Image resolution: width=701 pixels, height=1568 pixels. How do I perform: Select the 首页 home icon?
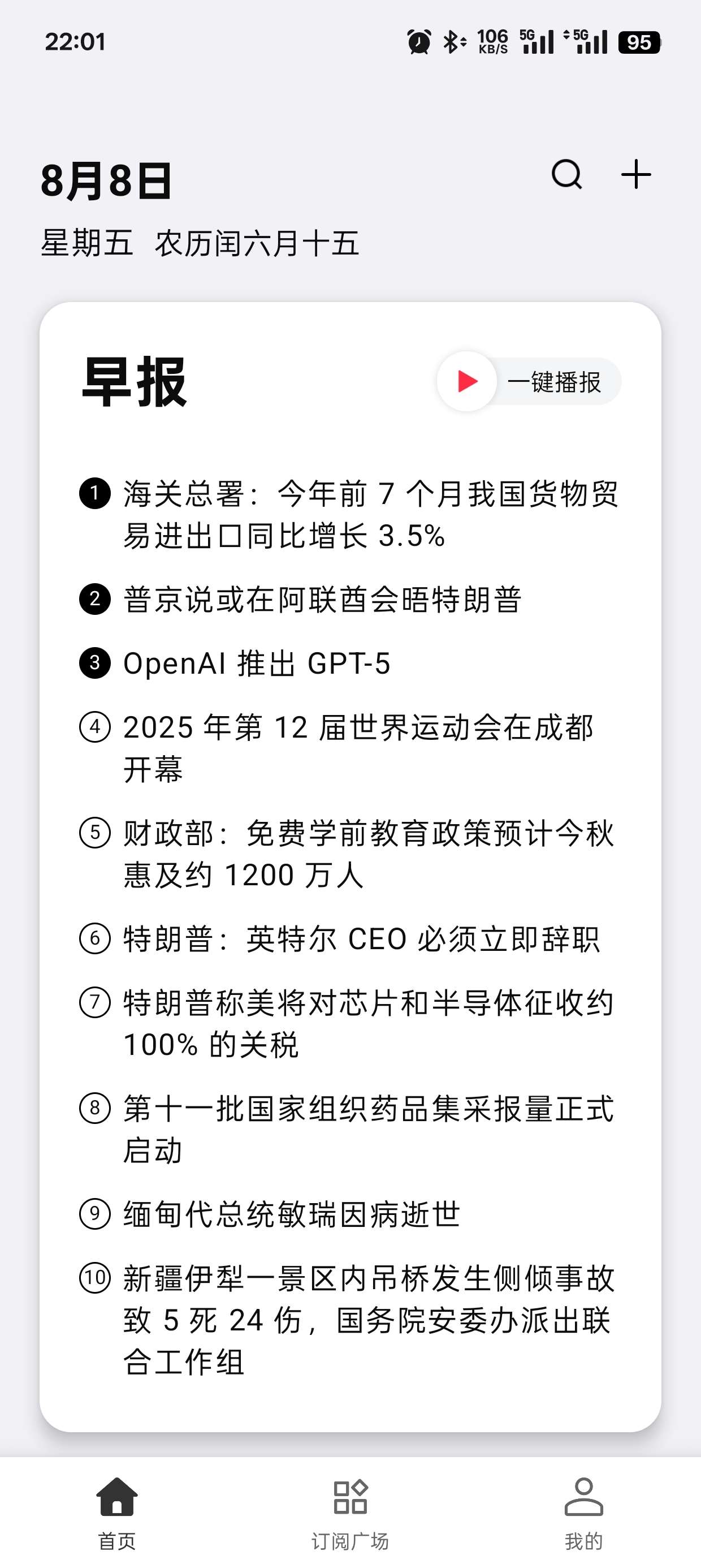117,1496
